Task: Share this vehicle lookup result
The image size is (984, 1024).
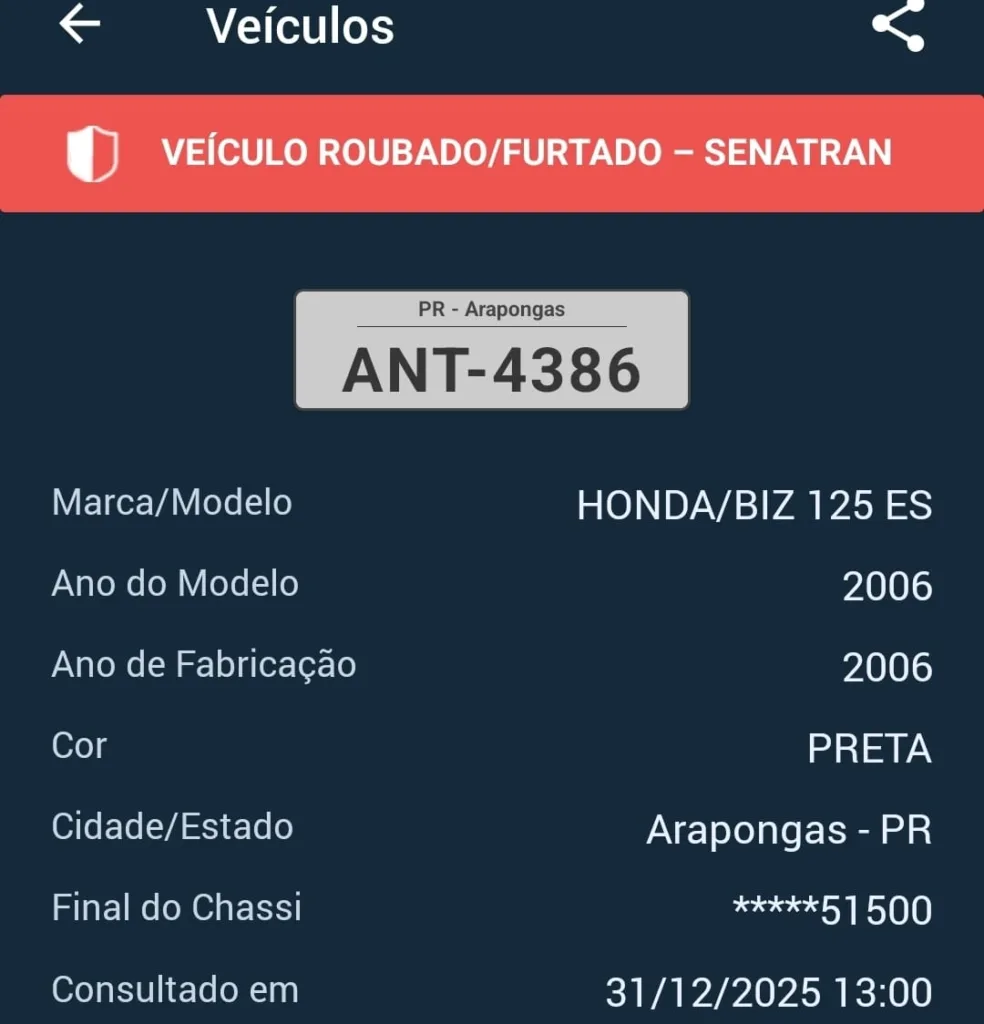Action: [898, 26]
